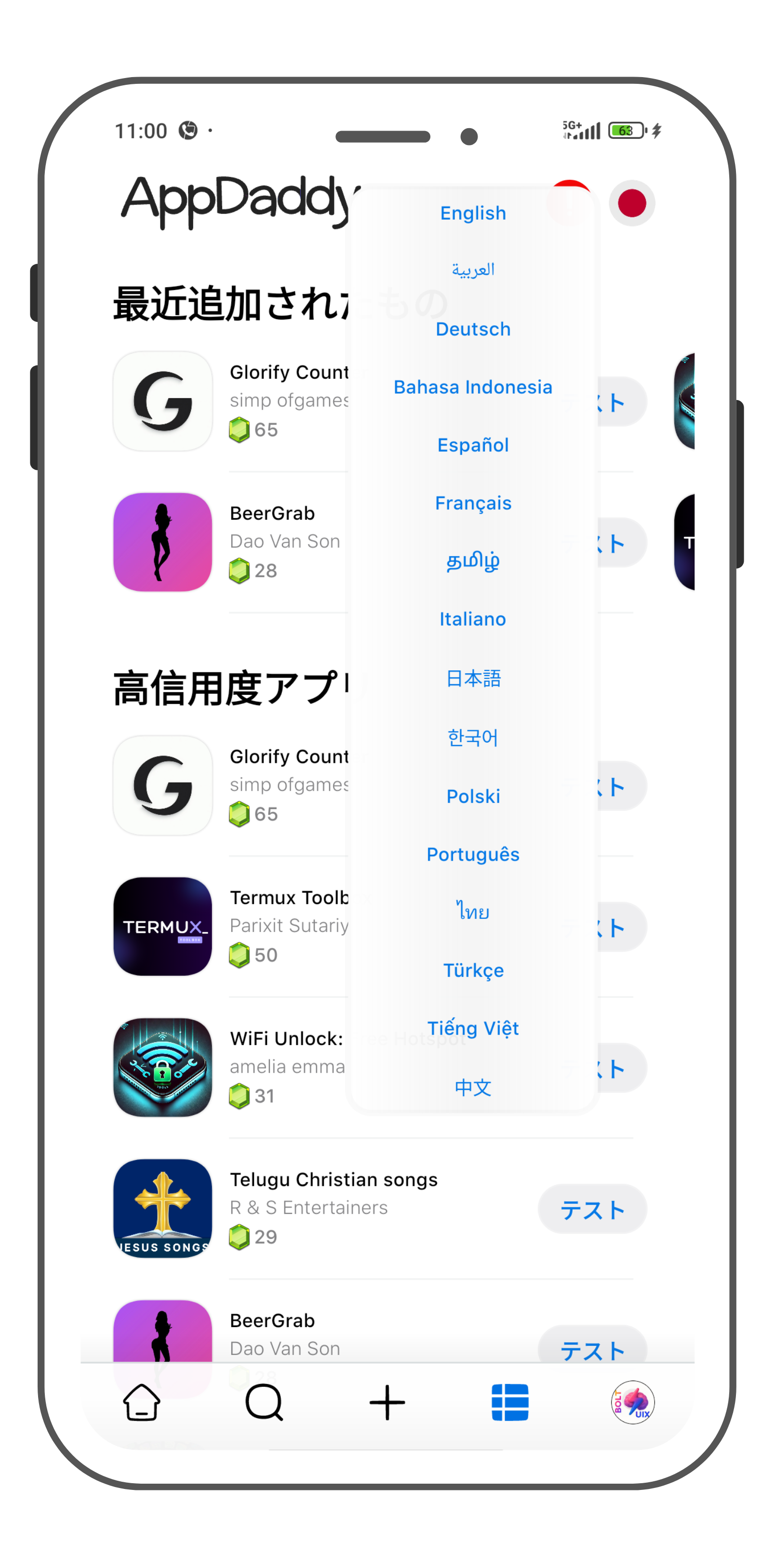
Task: Open the Search tab
Action: point(264,1402)
